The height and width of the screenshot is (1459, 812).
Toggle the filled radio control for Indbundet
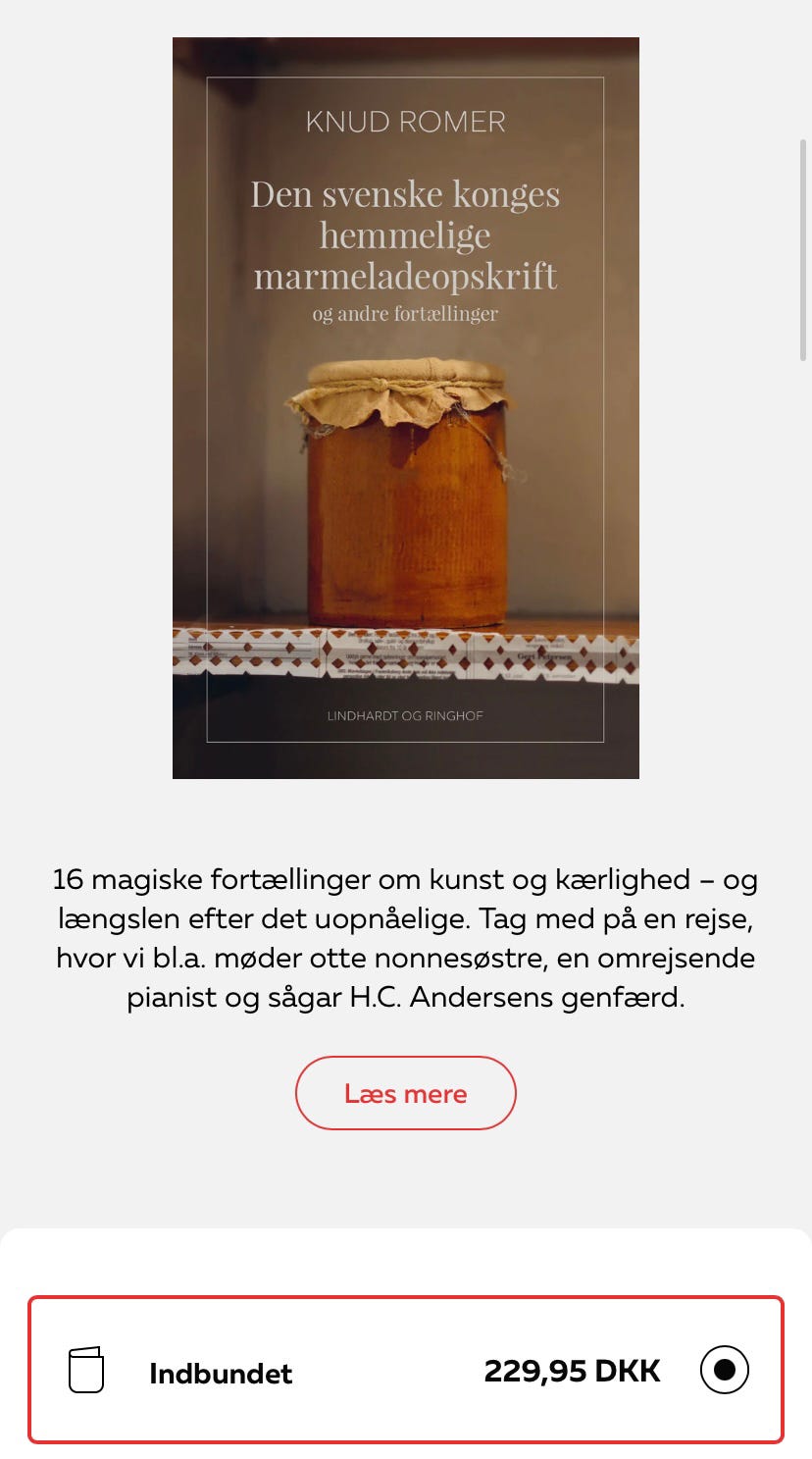(723, 1372)
